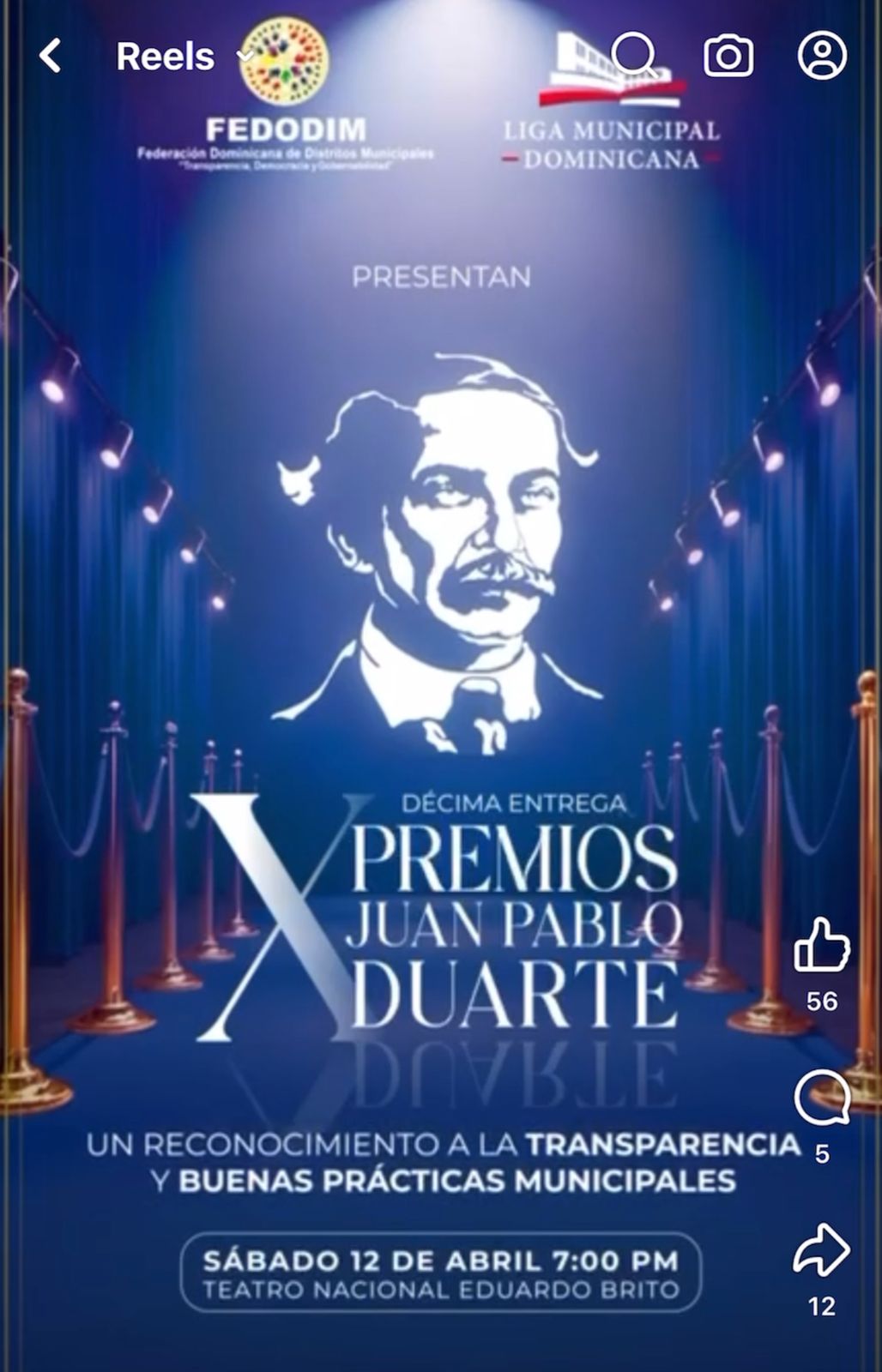Image resolution: width=882 pixels, height=1372 pixels.
Task: Open the comments on this reel
Action: [x=821, y=1098]
